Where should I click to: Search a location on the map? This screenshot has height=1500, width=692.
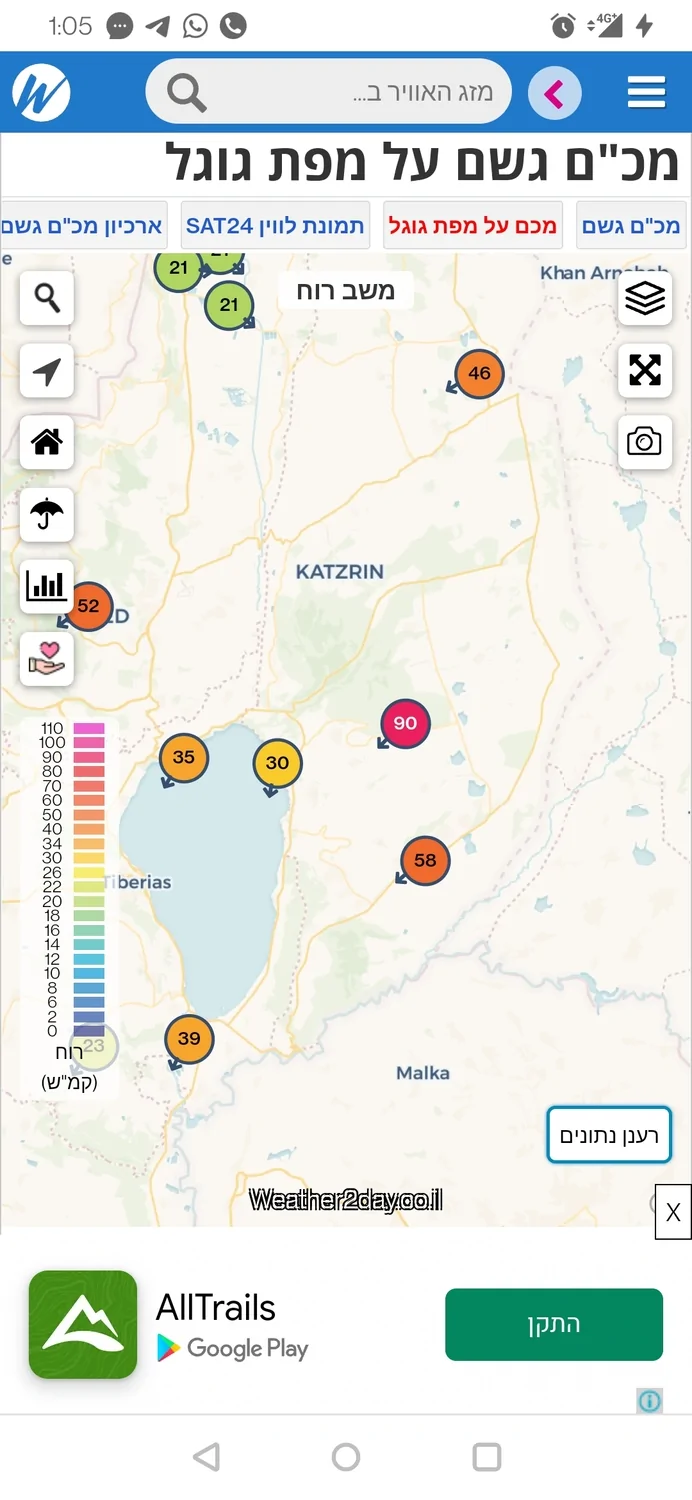[x=47, y=298]
